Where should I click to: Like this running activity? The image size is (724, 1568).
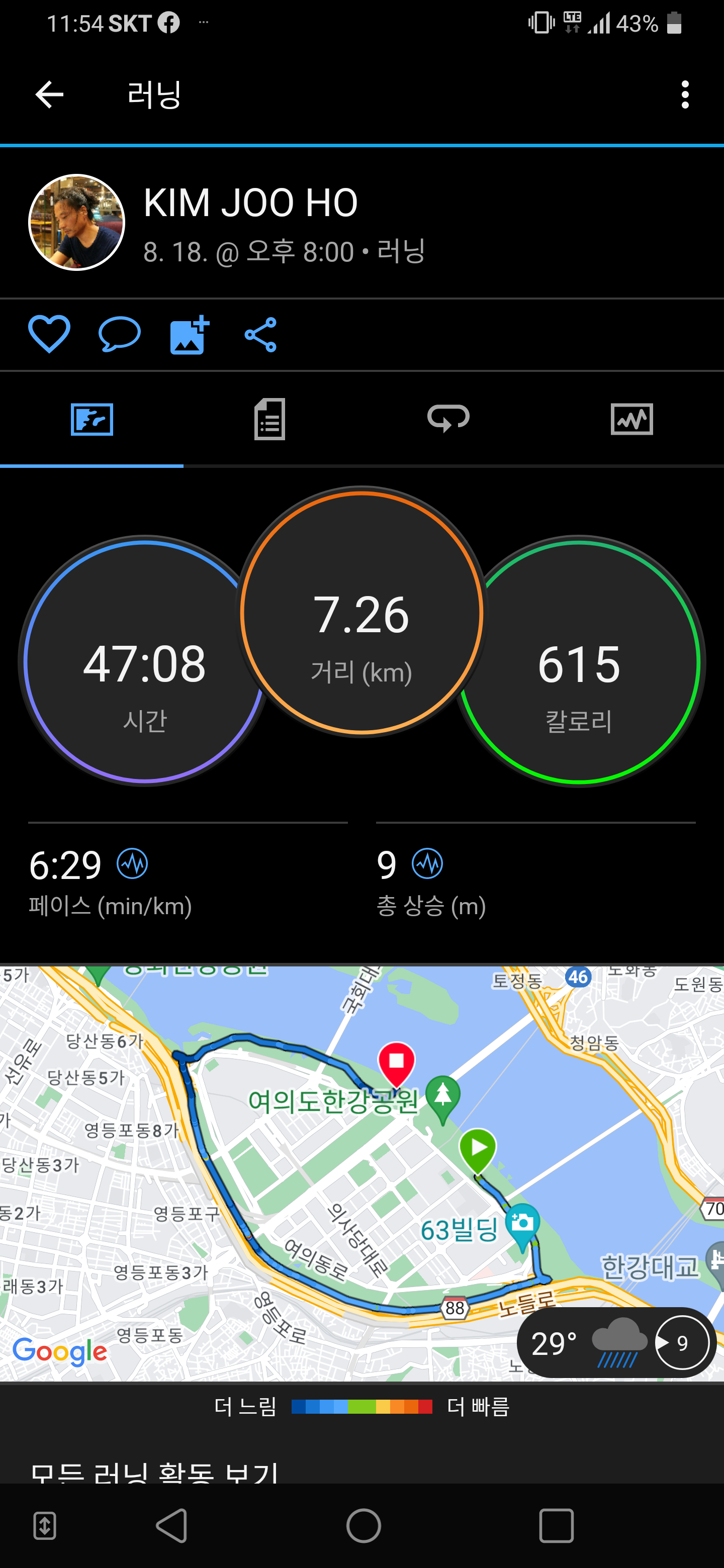49,334
